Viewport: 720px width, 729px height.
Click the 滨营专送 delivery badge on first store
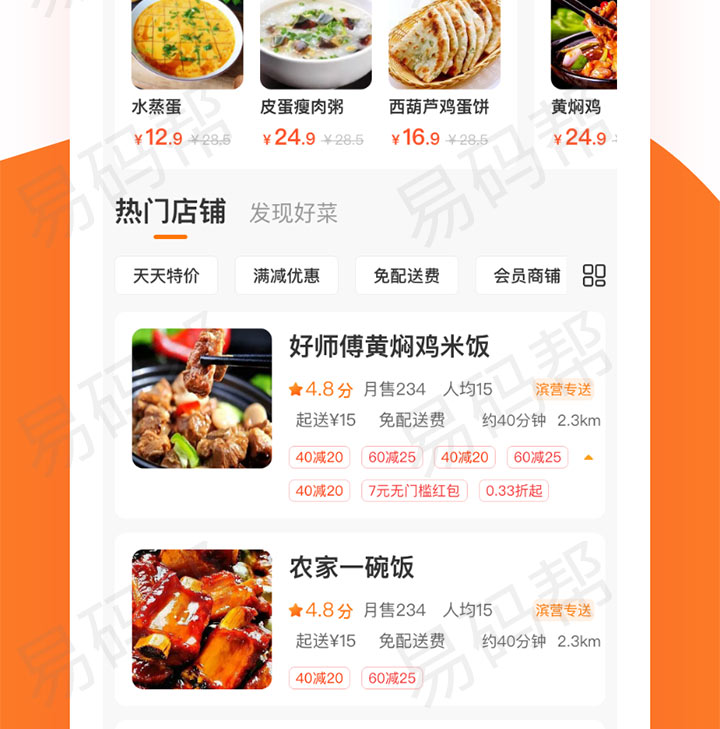564,387
